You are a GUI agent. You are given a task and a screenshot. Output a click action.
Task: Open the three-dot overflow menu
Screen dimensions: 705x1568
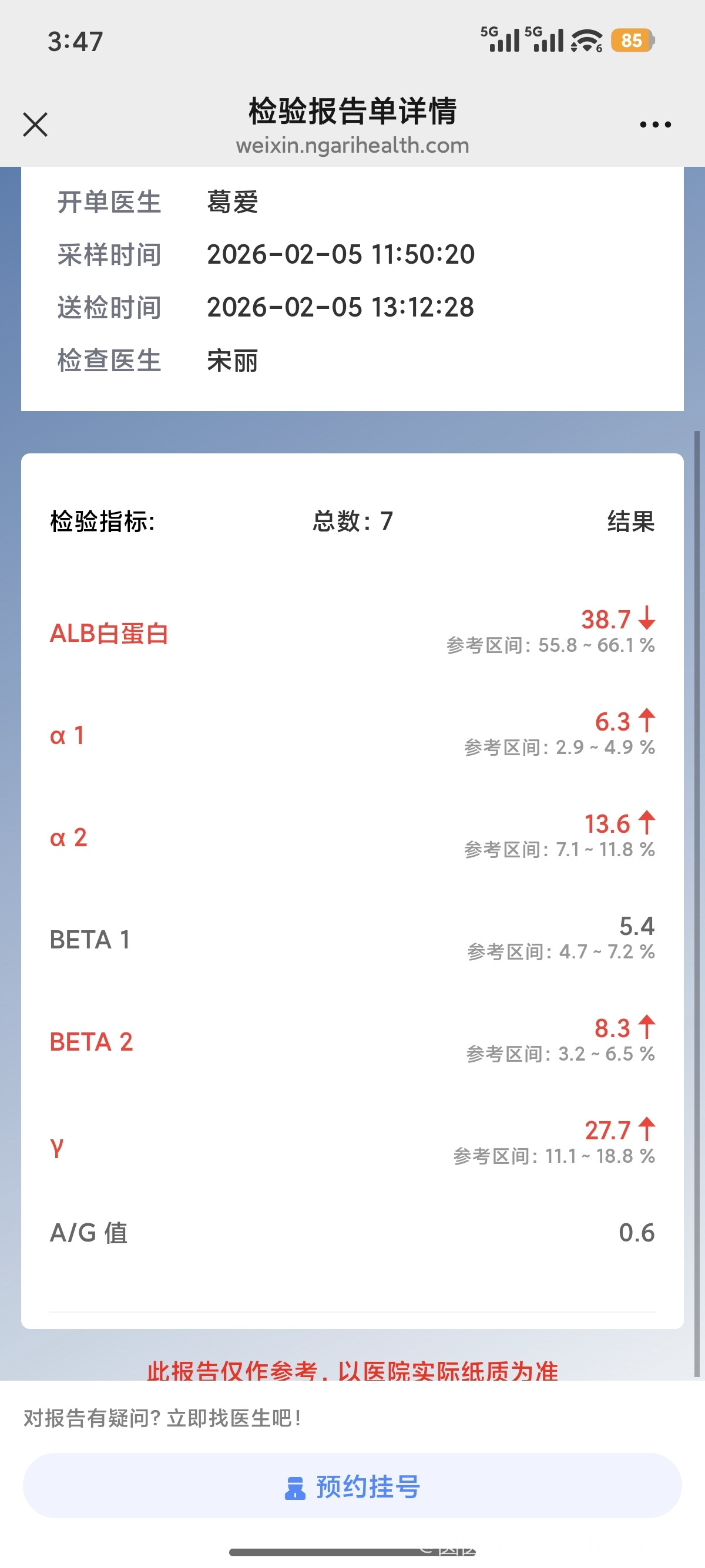(x=655, y=125)
